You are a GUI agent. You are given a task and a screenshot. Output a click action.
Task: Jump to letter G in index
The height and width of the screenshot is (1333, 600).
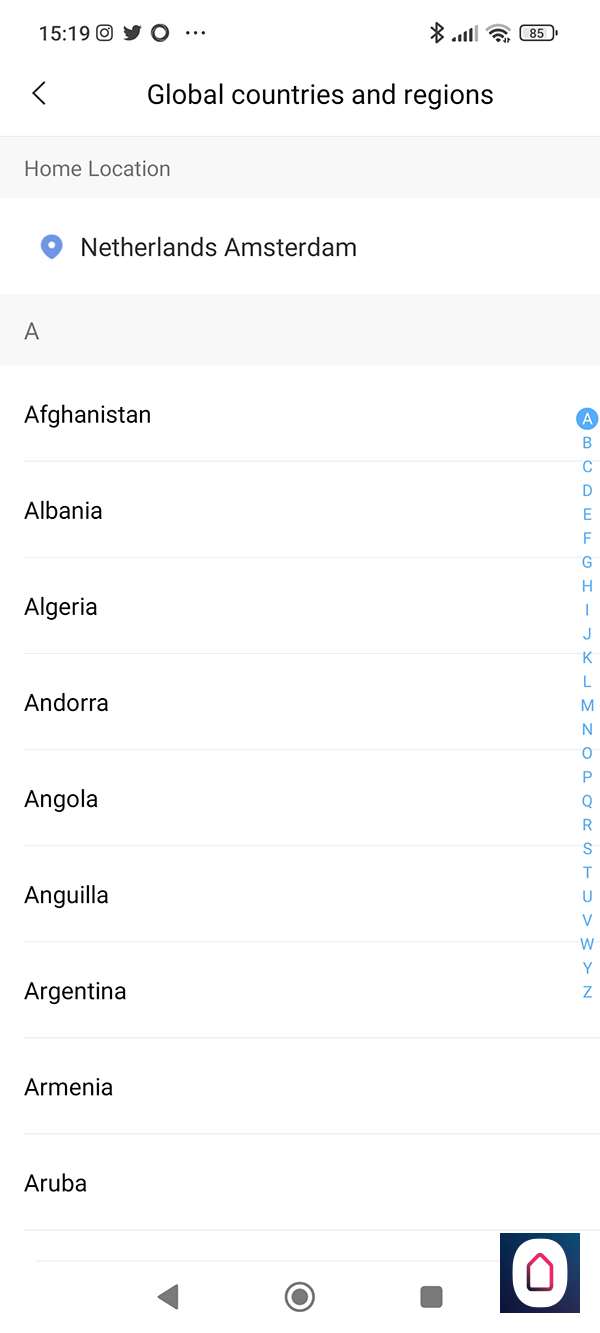click(x=587, y=562)
